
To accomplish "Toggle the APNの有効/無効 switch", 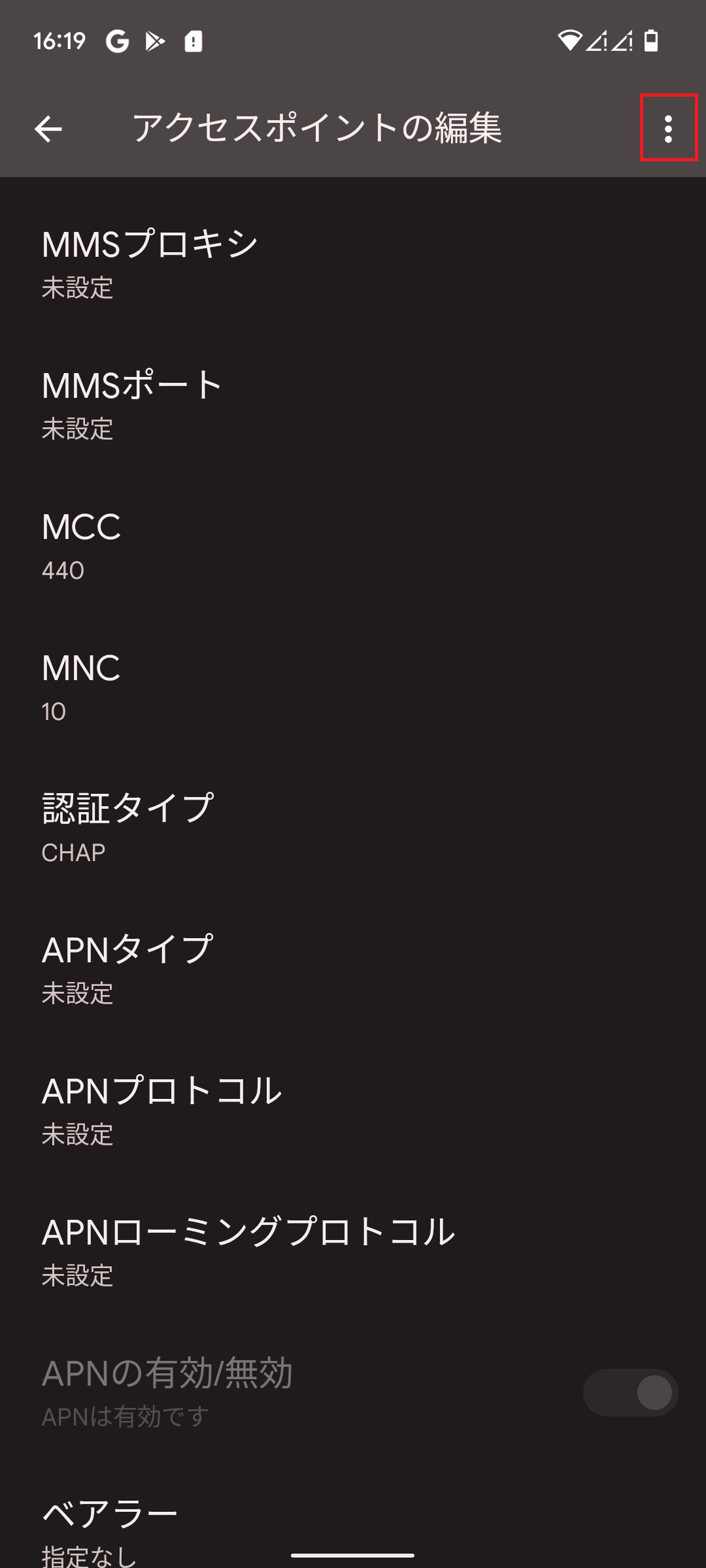I will point(630,1392).
